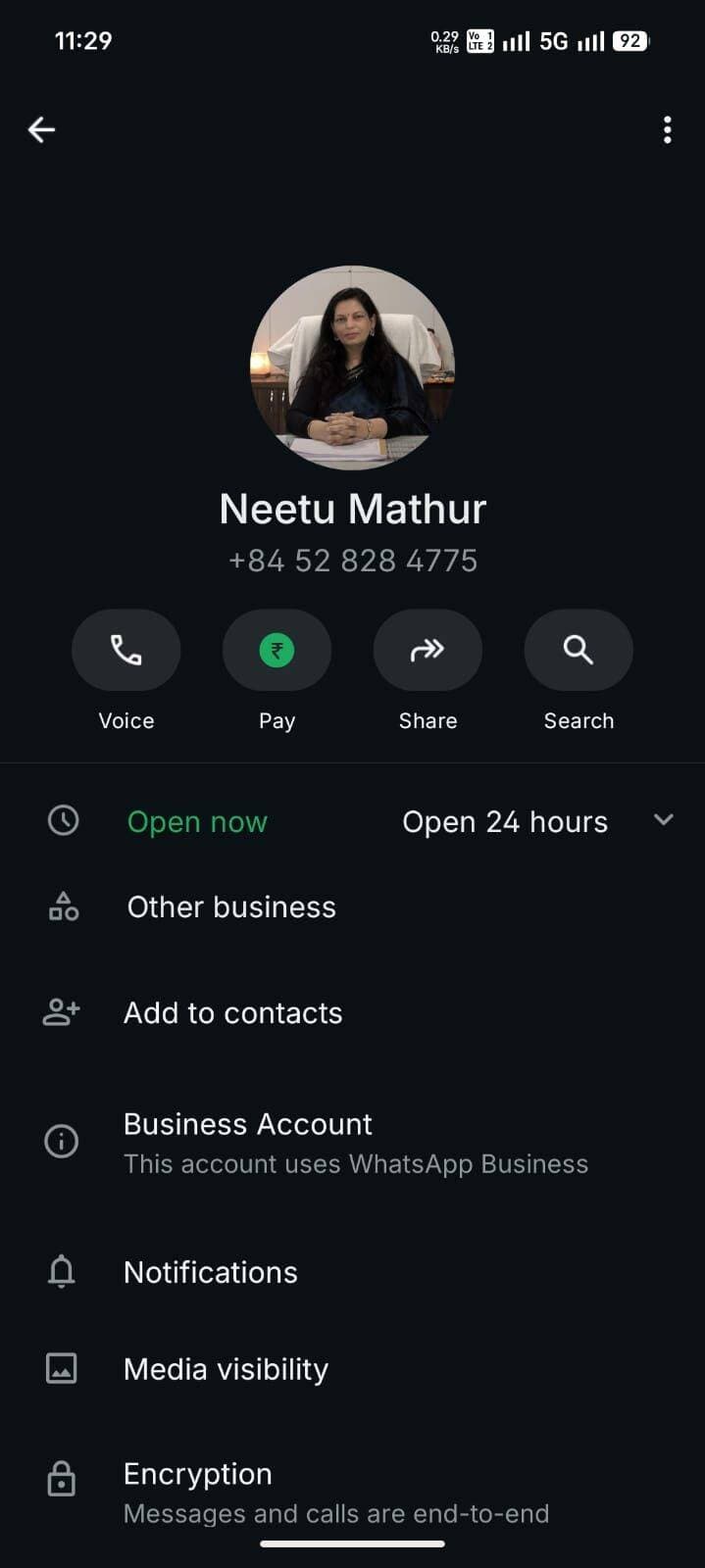
Task: View Encryption details
Action: tap(353, 1493)
